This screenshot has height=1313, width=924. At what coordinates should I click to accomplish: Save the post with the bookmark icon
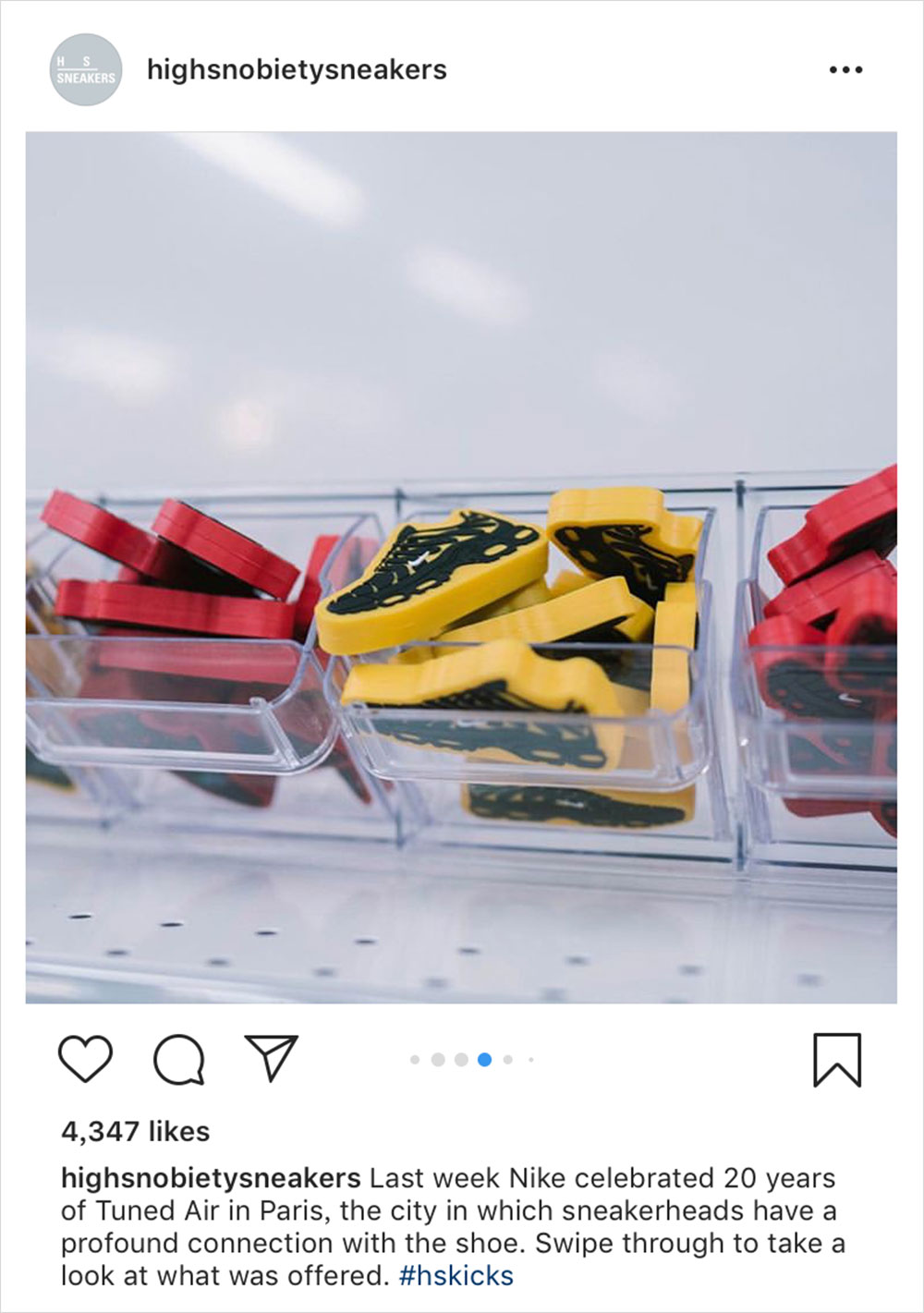[x=836, y=1060]
